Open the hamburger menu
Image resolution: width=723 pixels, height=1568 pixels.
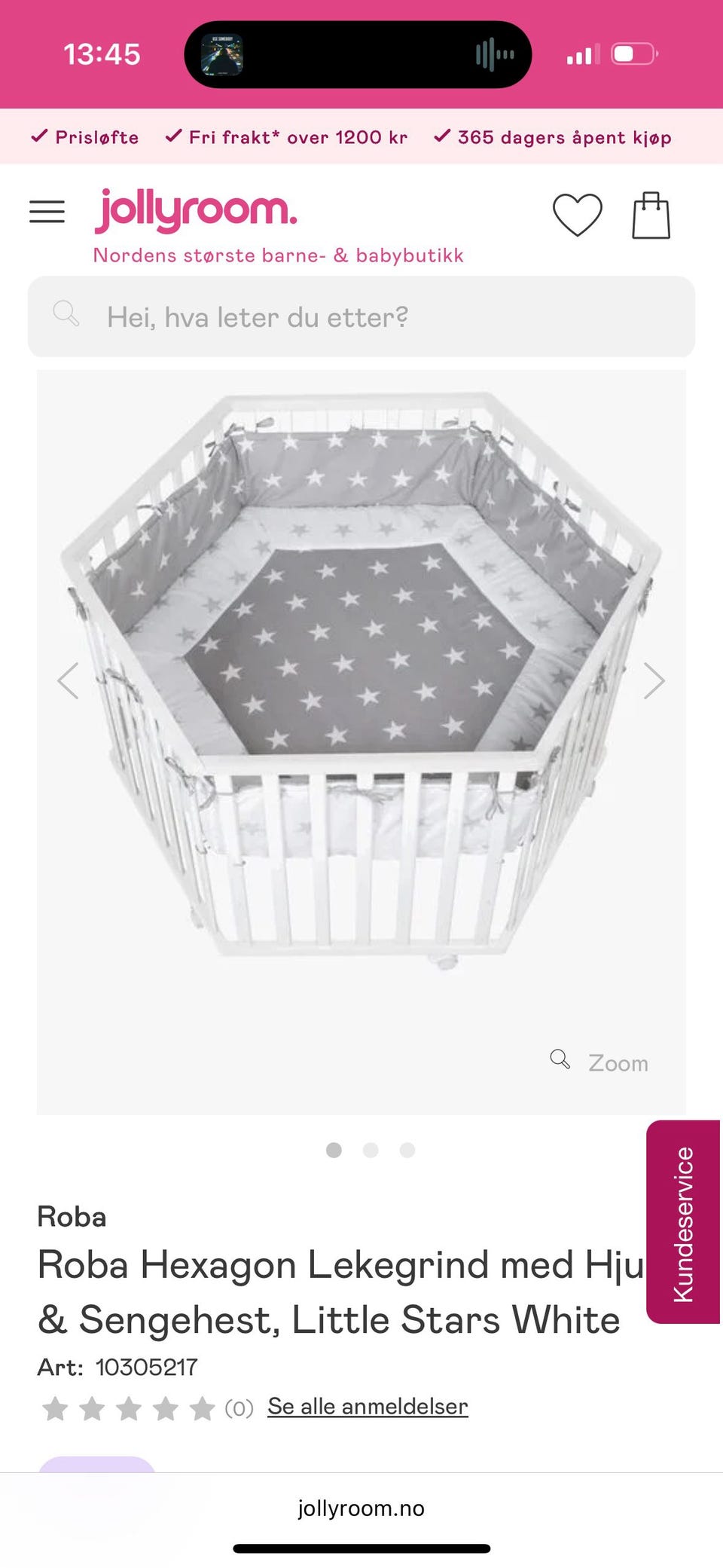[47, 212]
